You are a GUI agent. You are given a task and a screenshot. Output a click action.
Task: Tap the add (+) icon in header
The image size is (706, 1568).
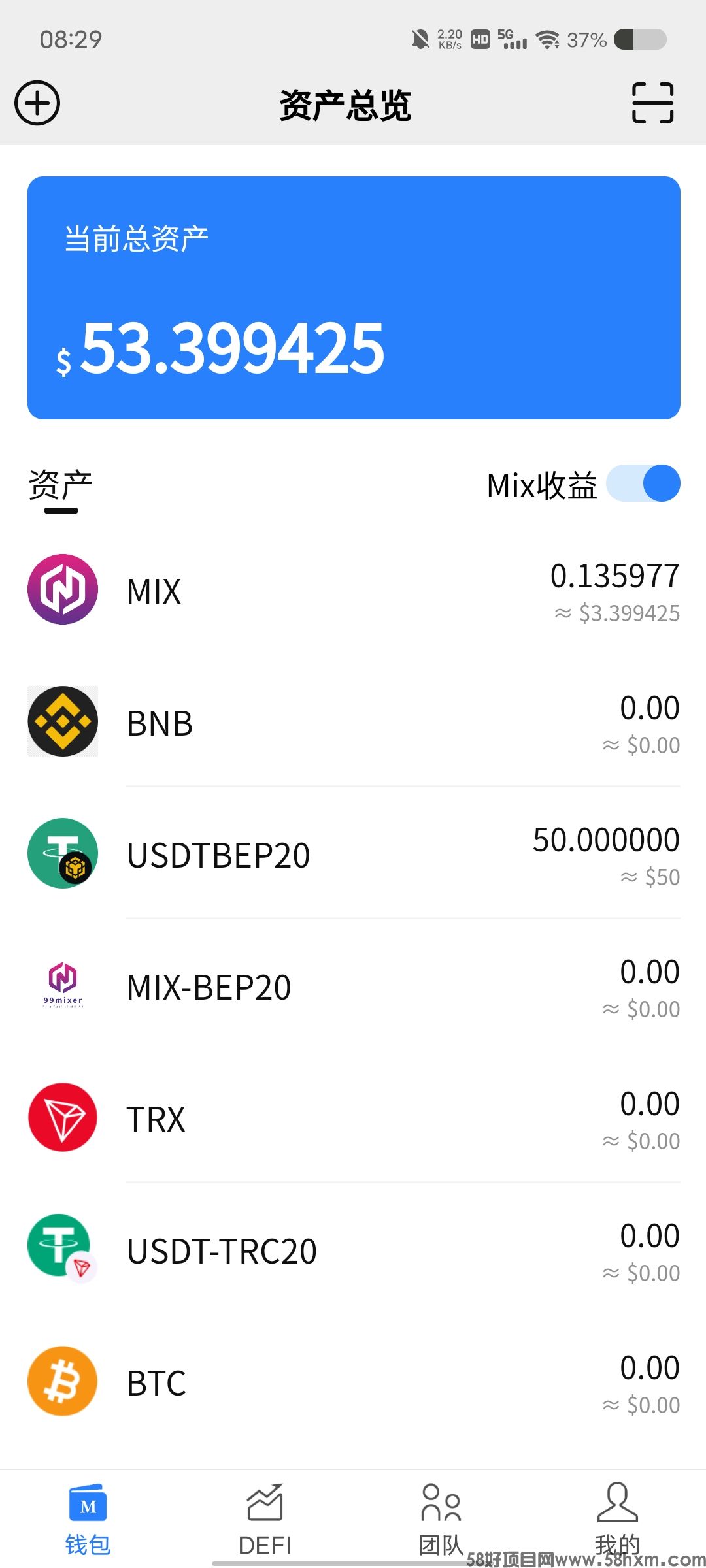(x=37, y=103)
